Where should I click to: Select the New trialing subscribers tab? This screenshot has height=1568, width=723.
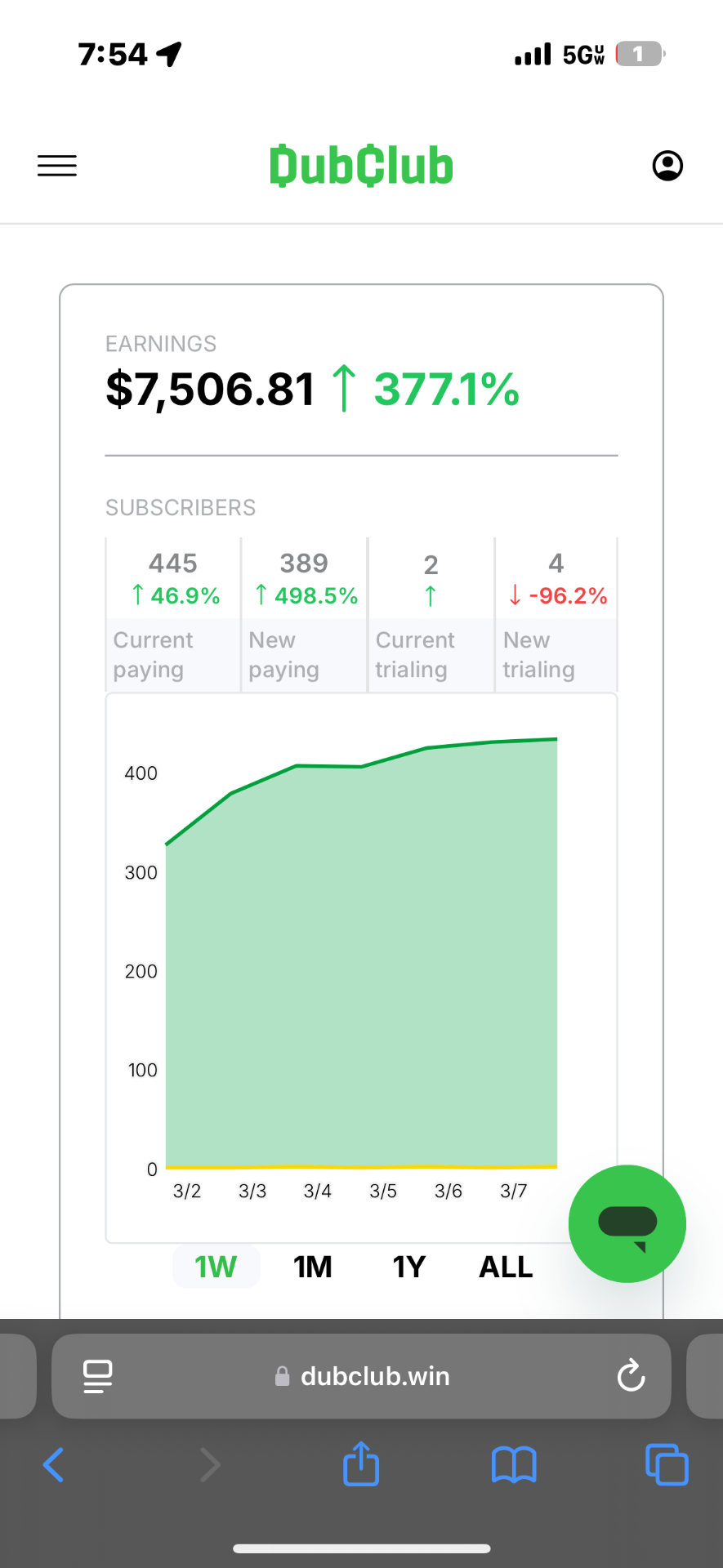click(x=556, y=614)
